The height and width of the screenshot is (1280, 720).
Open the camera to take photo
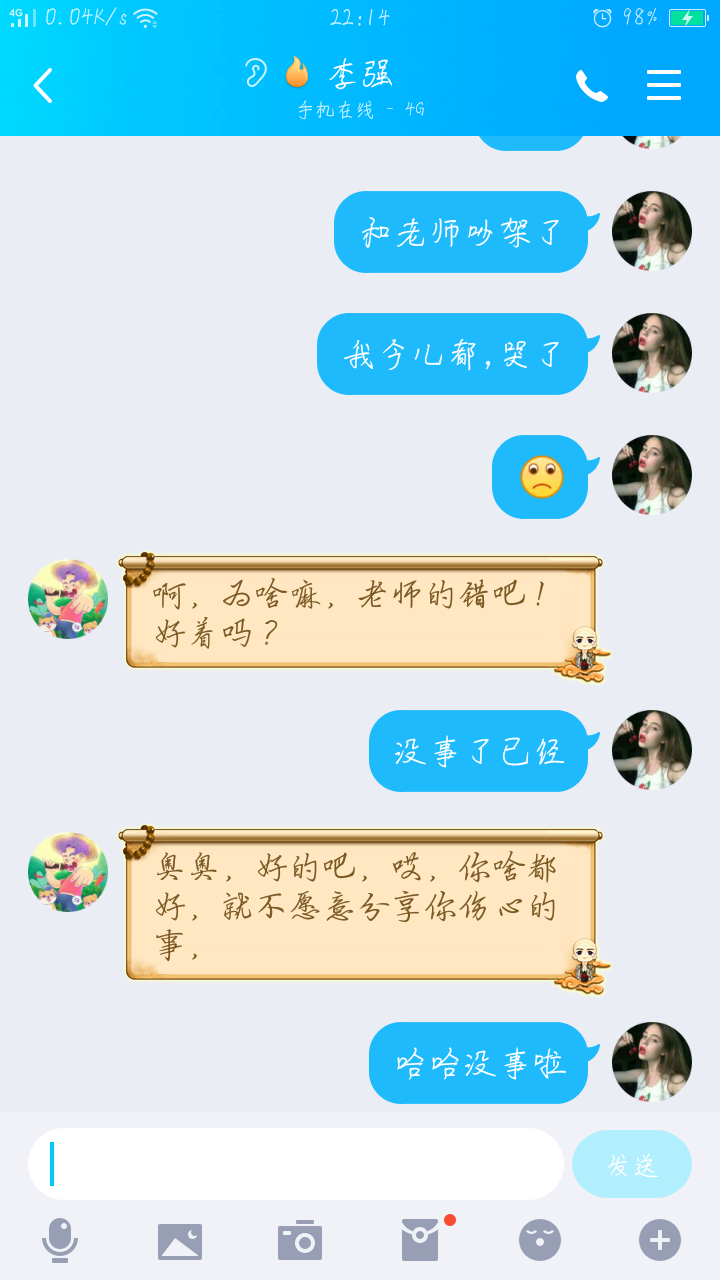pos(300,1240)
